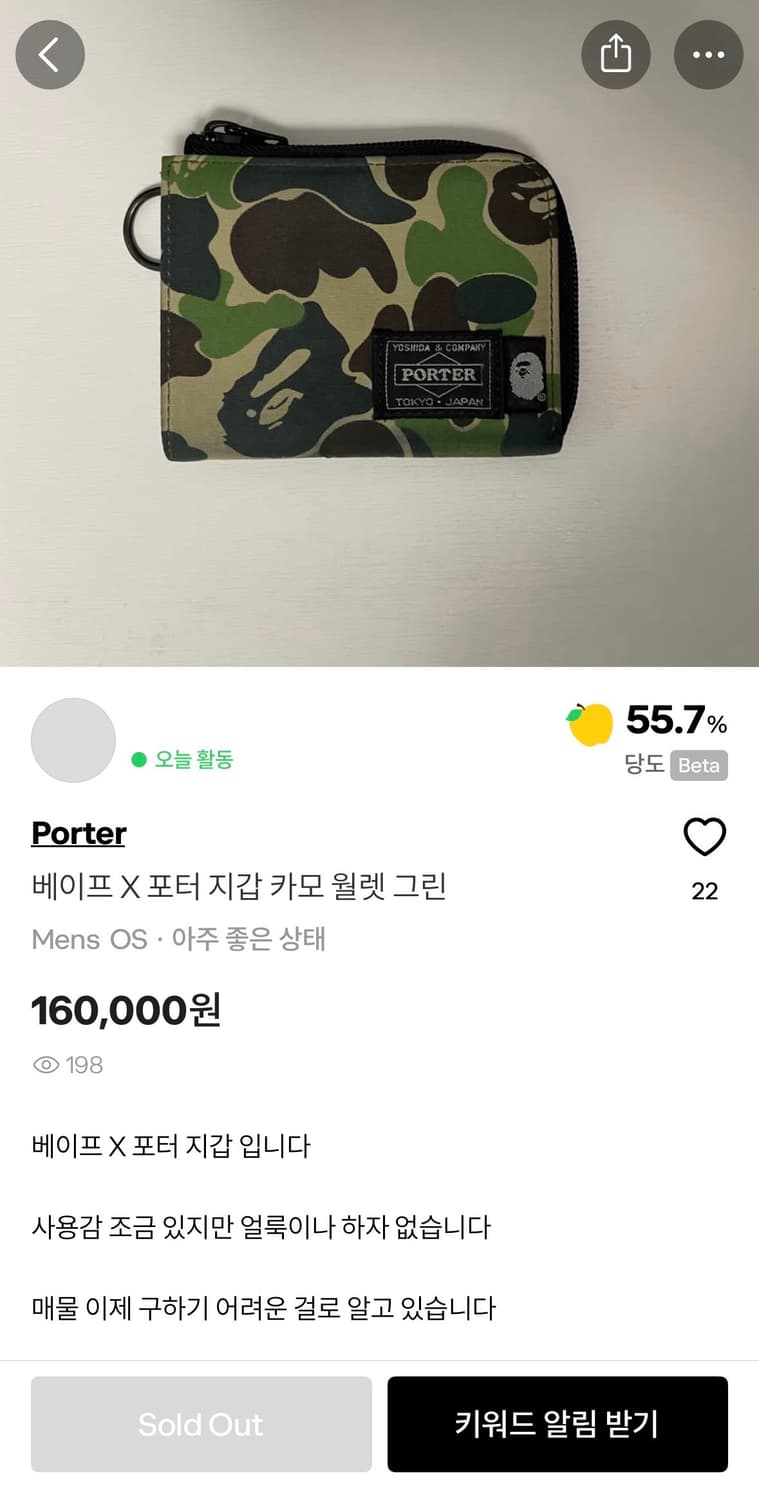This screenshot has width=759, height=1500.
Task: Tap the view count eye icon
Action: (47, 1064)
